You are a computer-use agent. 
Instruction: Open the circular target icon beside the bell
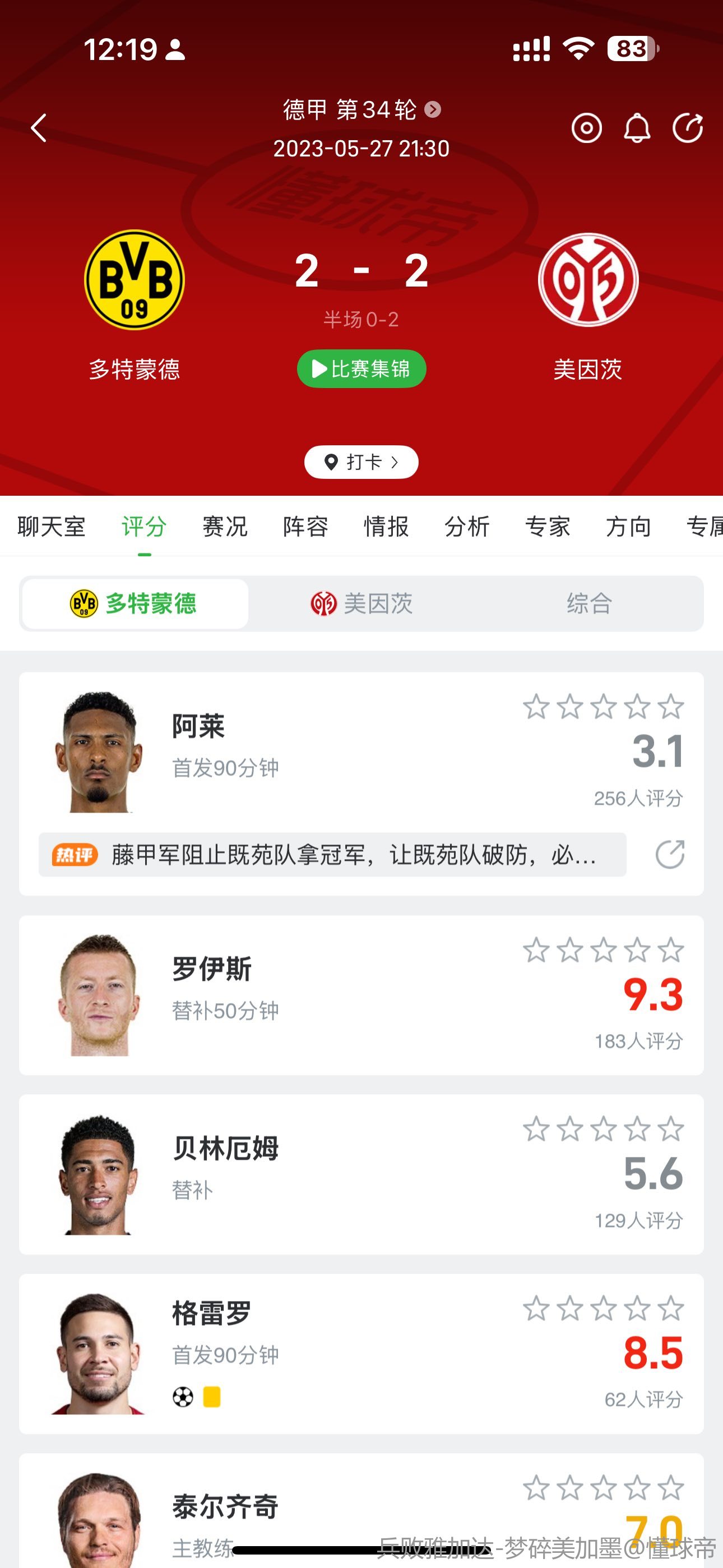(586, 128)
